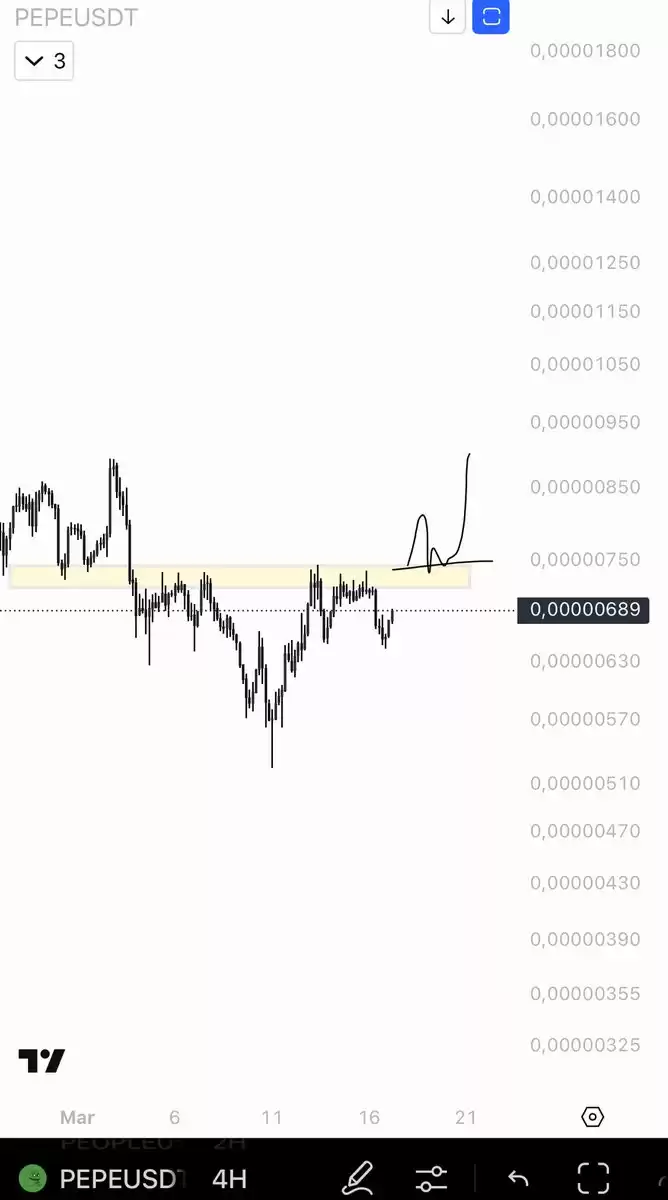Change the 4H timeframe
Image resolution: width=668 pixels, height=1200 pixels.
click(229, 1178)
